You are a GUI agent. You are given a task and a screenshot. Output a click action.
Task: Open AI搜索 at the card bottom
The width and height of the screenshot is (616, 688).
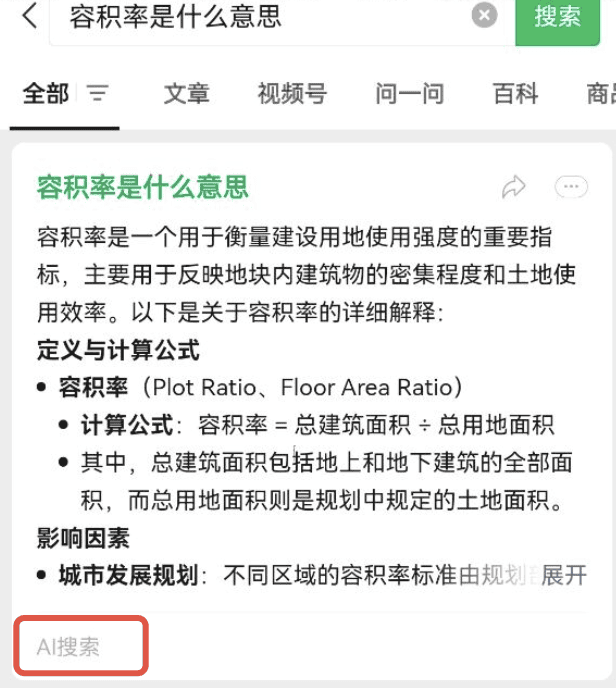pos(69,647)
